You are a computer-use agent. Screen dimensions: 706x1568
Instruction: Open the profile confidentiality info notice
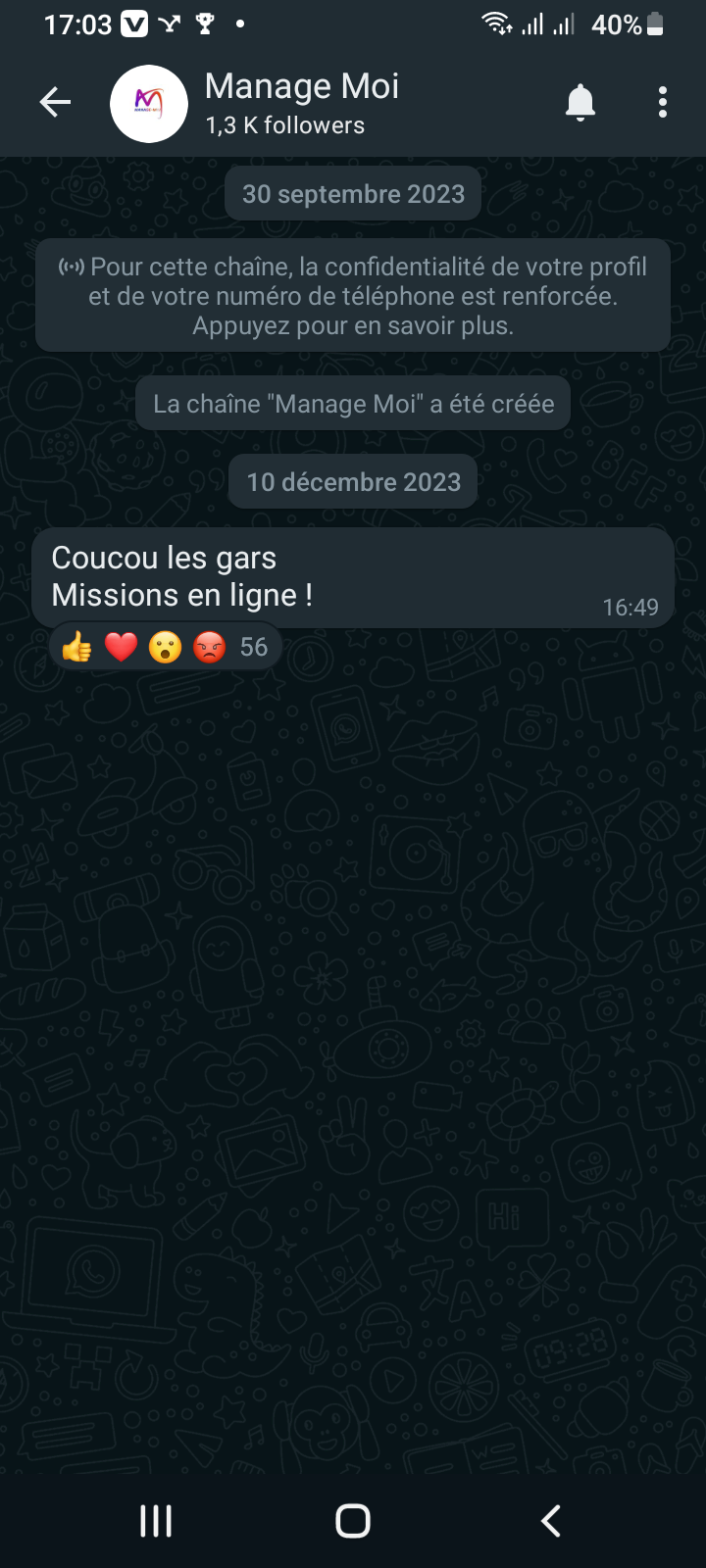click(x=353, y=296)
